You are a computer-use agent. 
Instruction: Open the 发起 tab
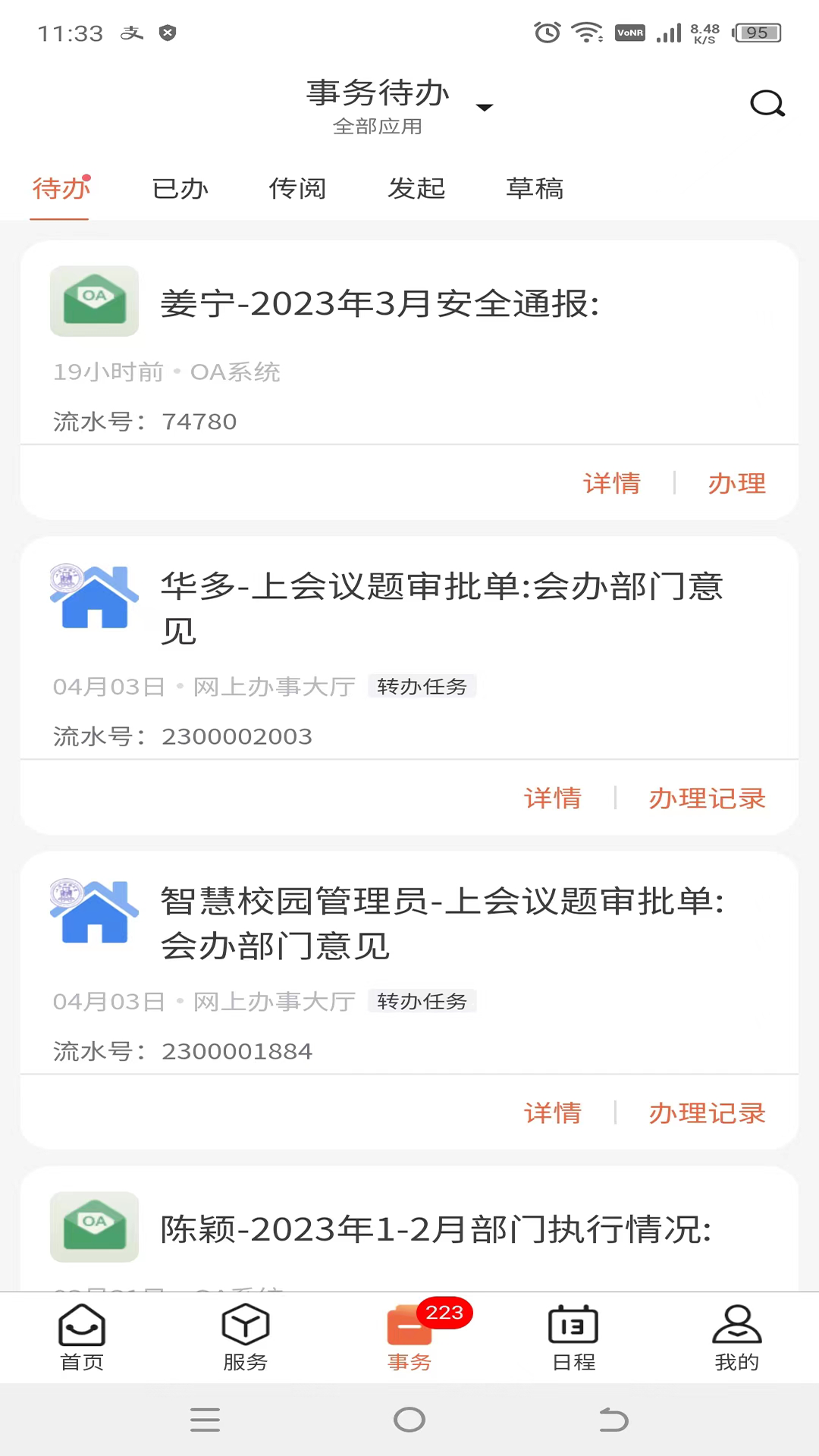(x=416, y=189)
